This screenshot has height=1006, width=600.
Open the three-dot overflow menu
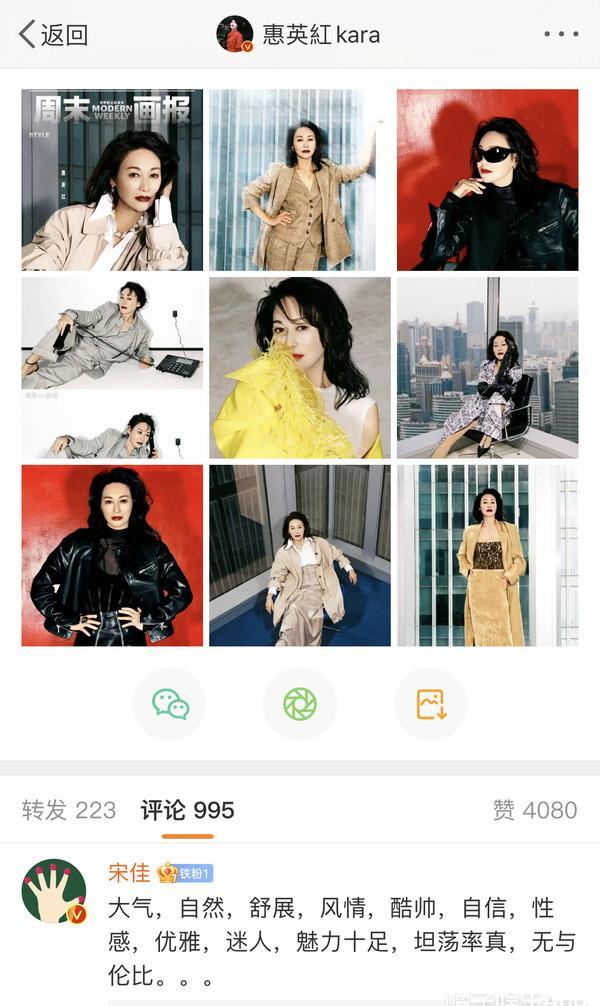tap(561, 34)
